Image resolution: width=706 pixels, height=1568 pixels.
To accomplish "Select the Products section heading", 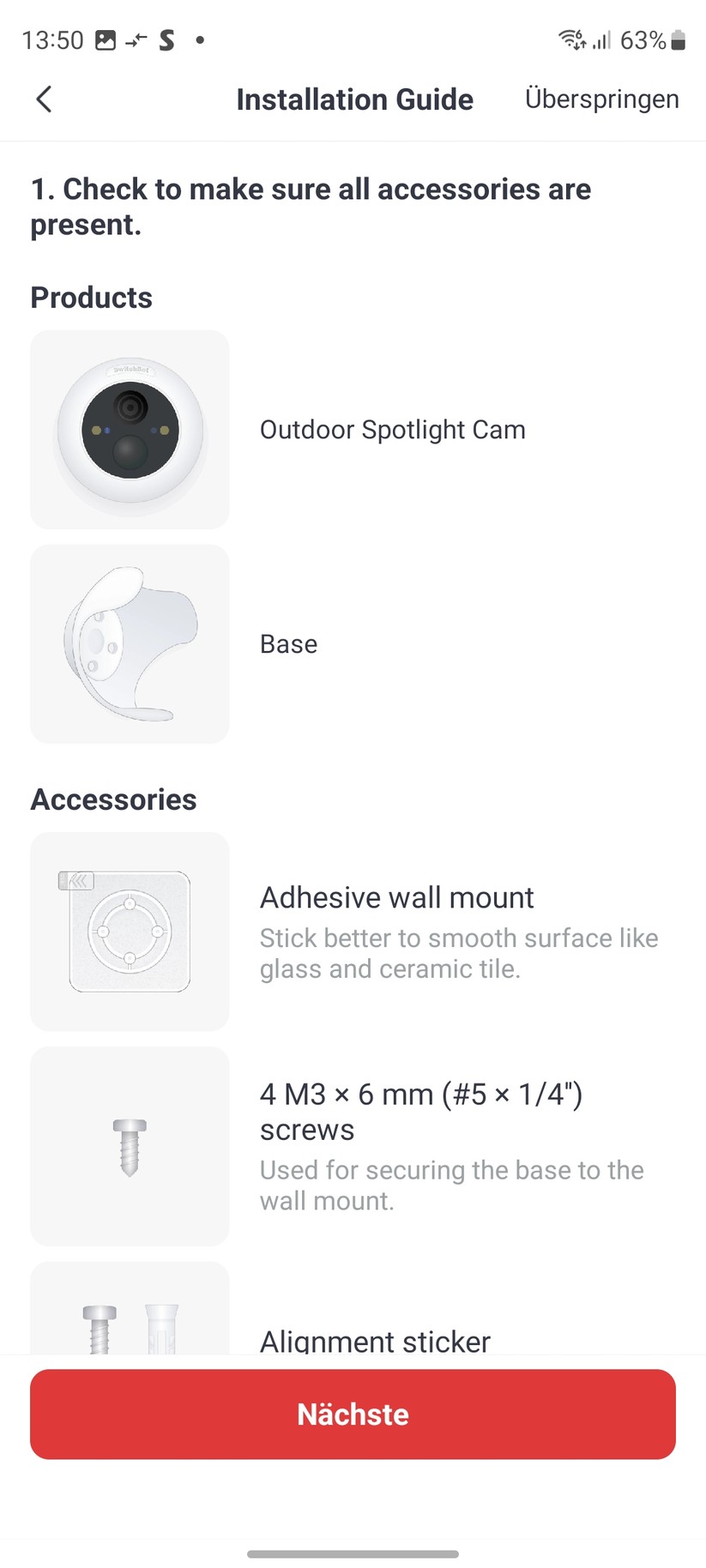I will click(x=91, y=298).
